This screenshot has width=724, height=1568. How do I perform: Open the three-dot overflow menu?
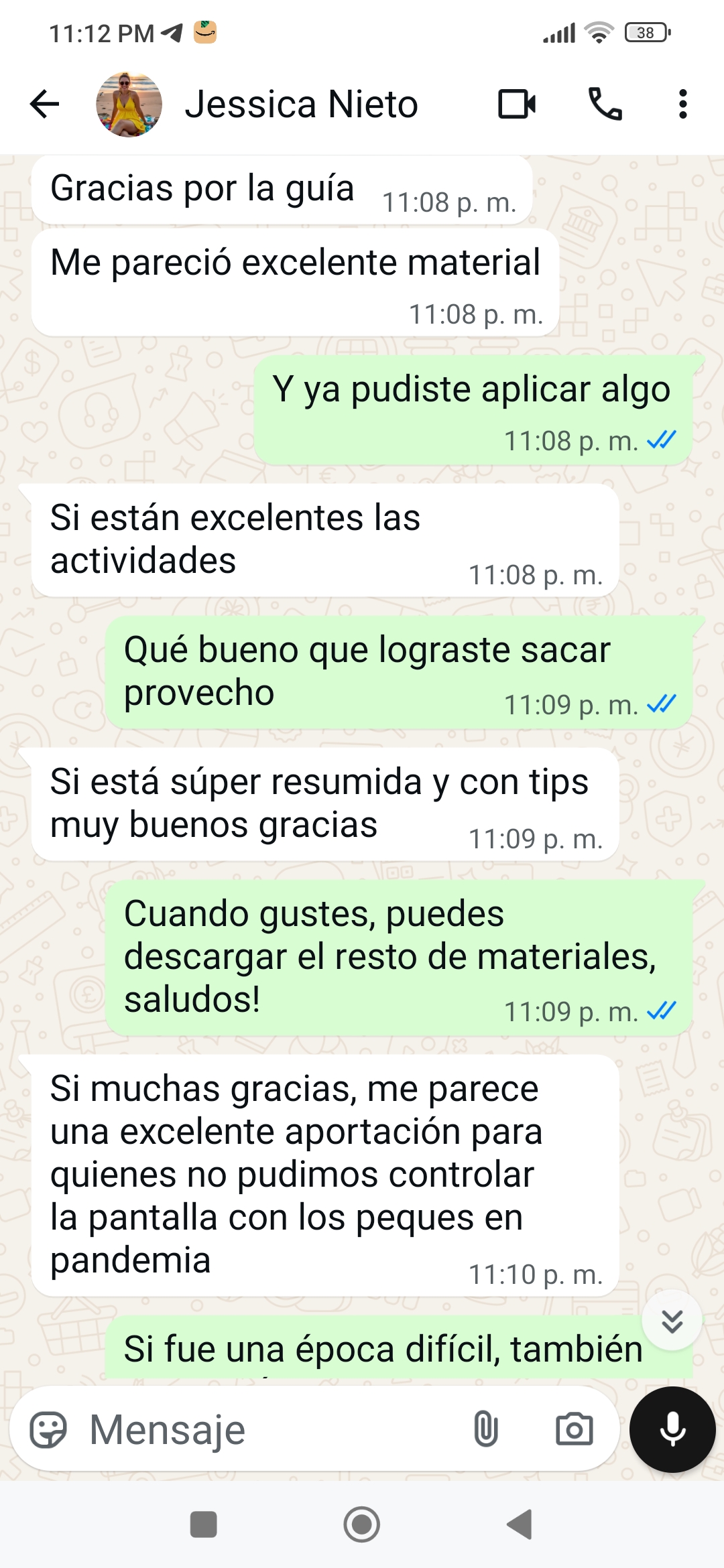tap(682, 105)
